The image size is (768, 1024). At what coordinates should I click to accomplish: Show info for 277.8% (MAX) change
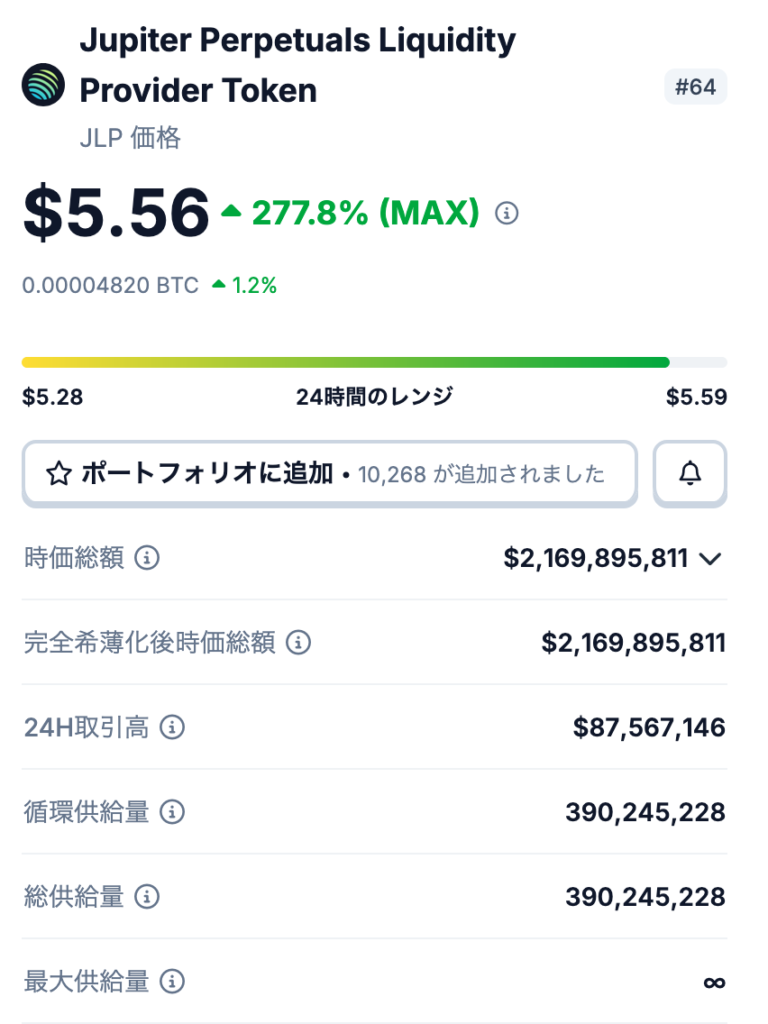[507, 213]
